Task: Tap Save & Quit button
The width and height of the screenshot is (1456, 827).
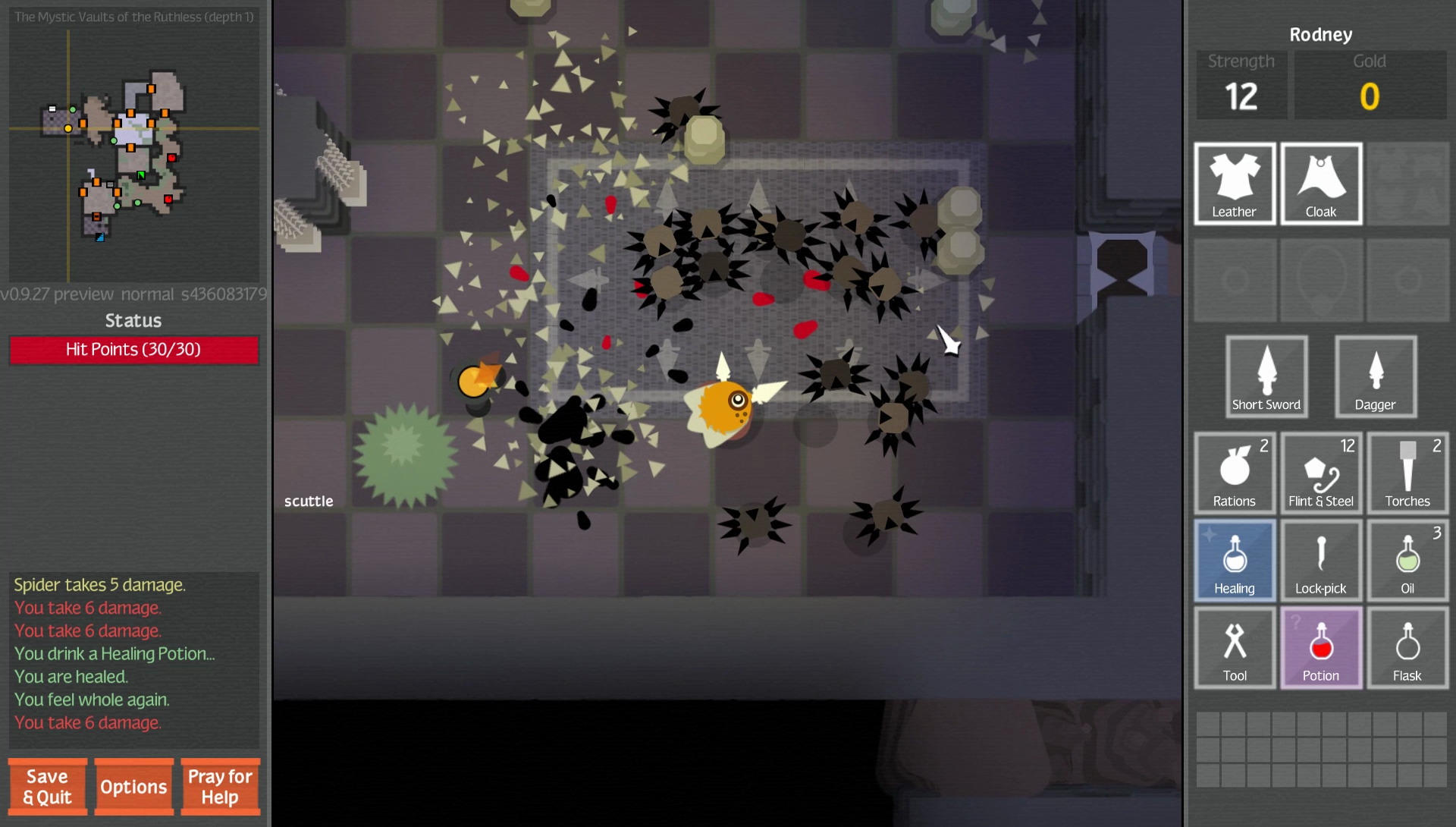Action: (47, 786)
